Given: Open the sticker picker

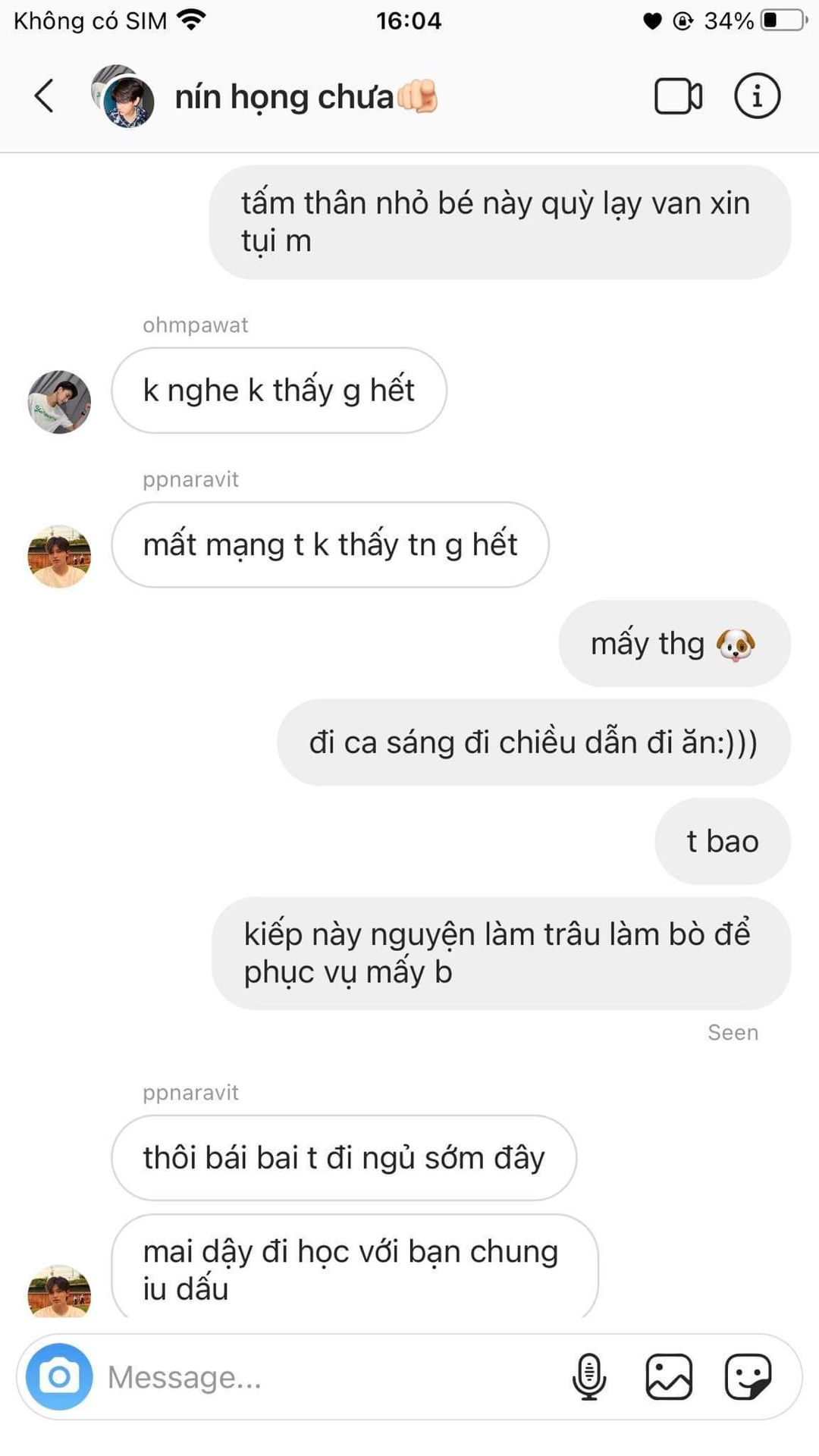Looking at the screenshot, I should tap(748, 1376).
